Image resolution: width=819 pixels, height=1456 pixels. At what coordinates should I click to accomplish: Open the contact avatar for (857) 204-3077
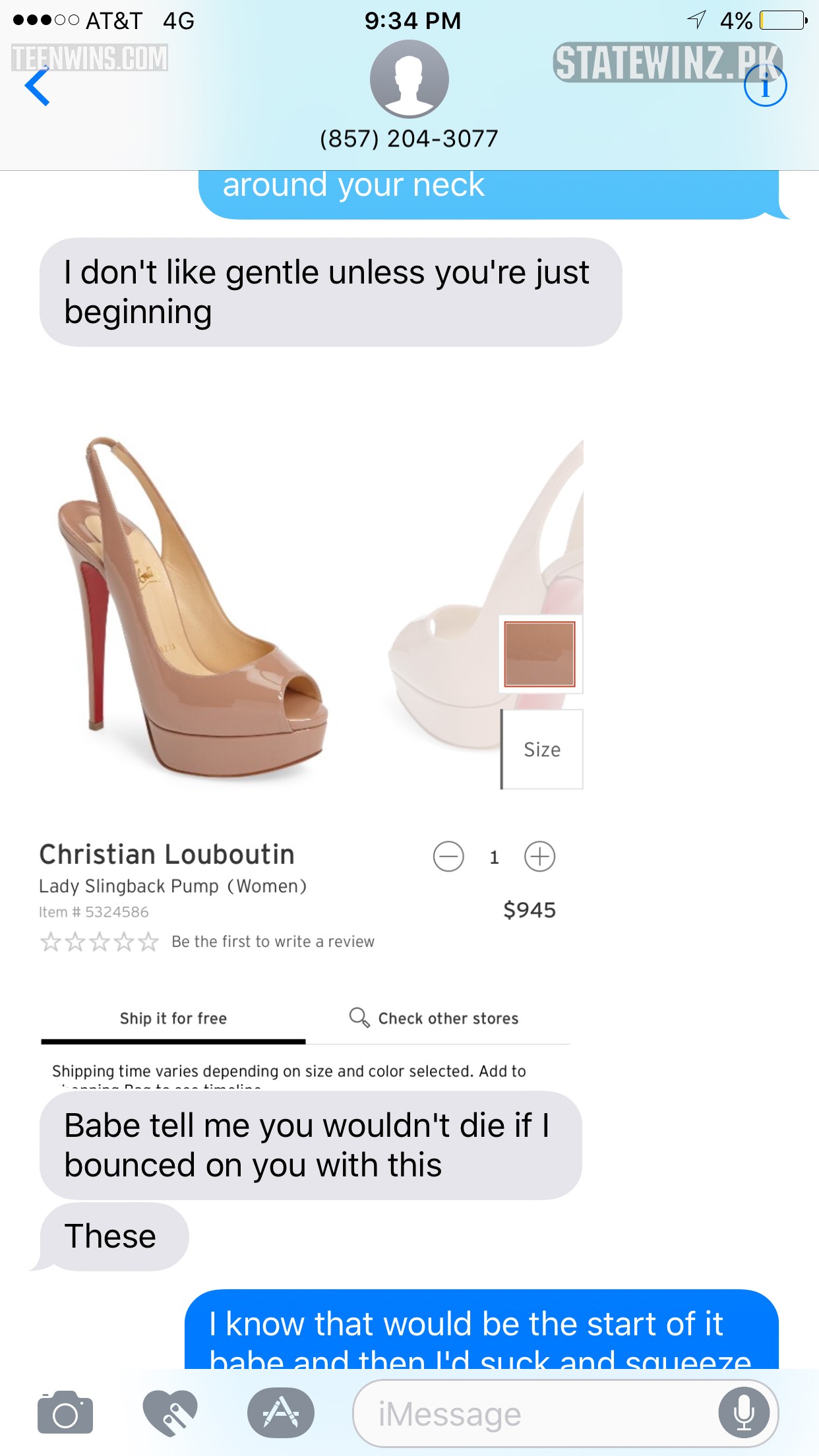409,79
